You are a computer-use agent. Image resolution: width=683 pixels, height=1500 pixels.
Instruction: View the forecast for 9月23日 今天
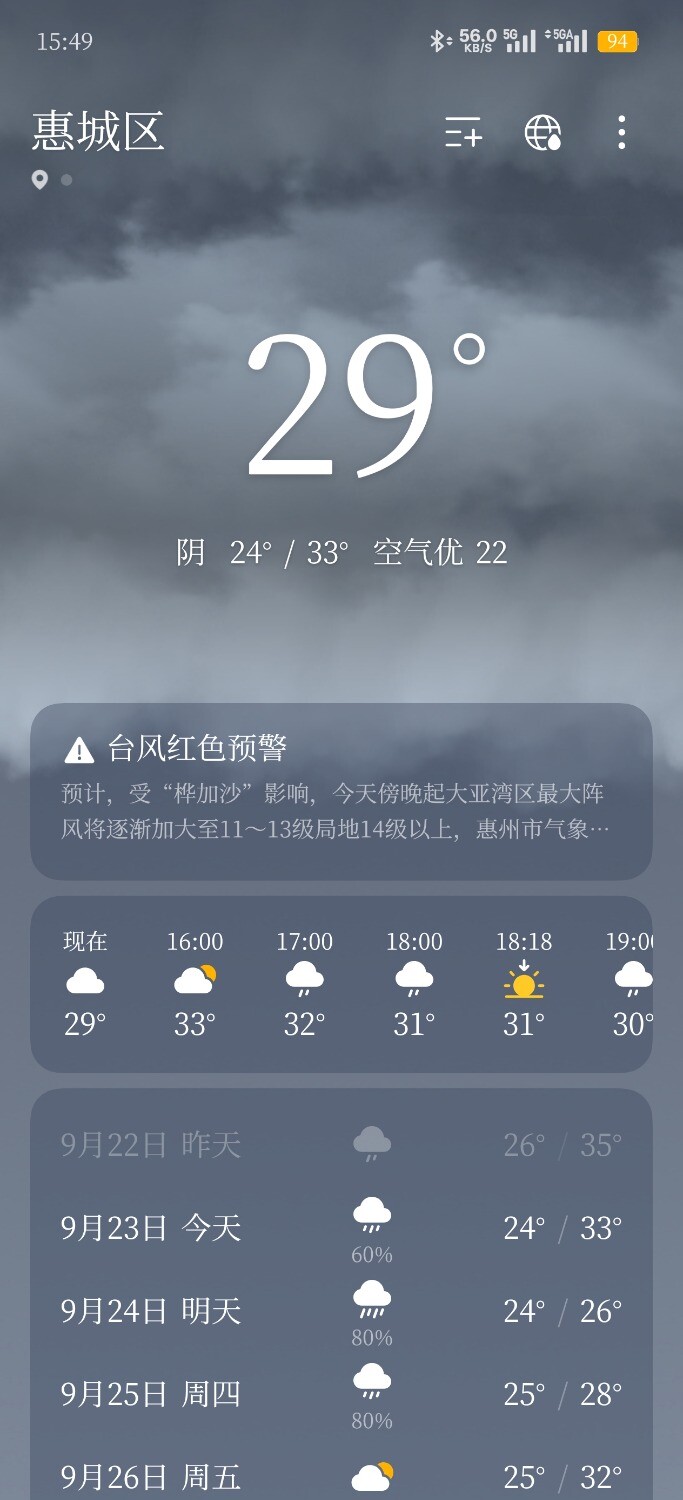pyautogui.click(x=341, y=1228)
